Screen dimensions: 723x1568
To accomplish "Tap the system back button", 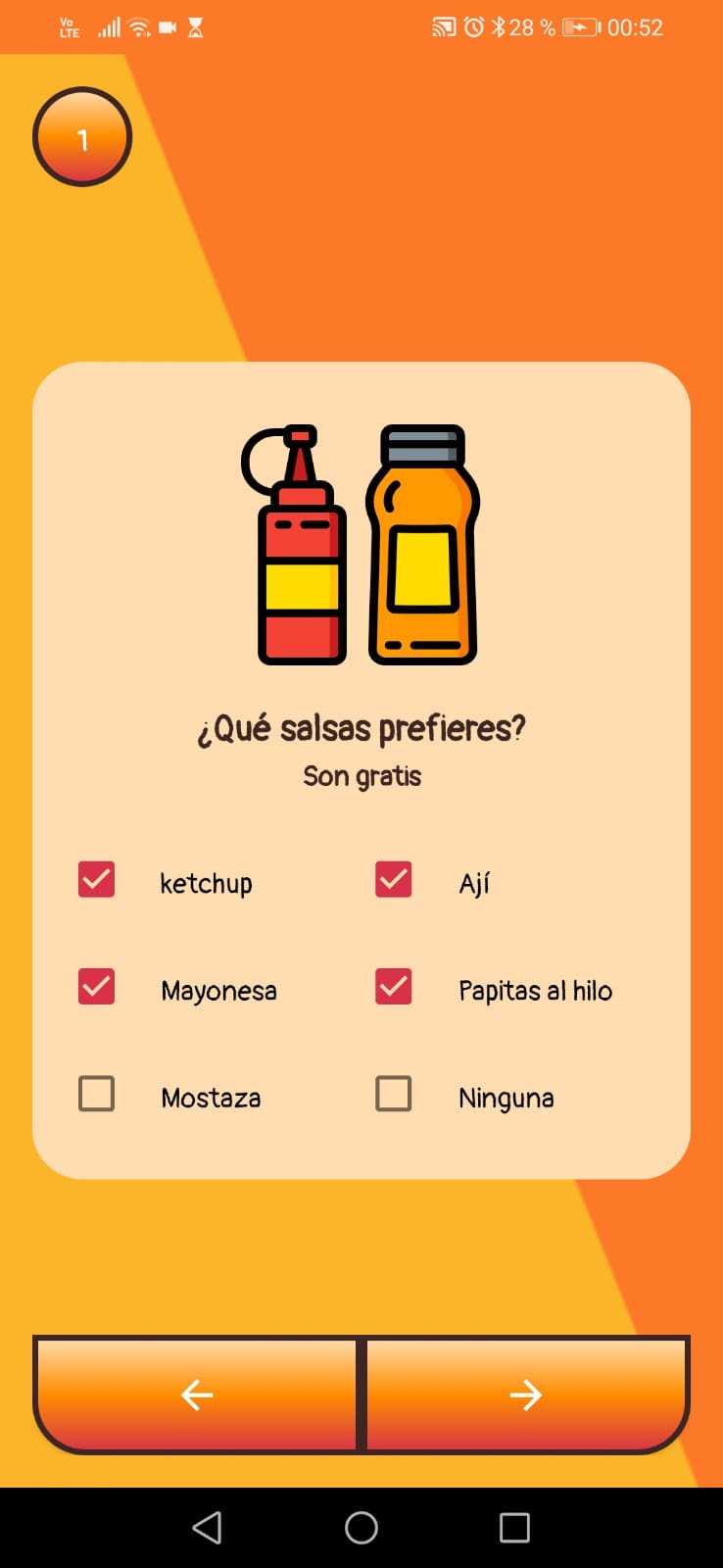I will point(207,1527).
